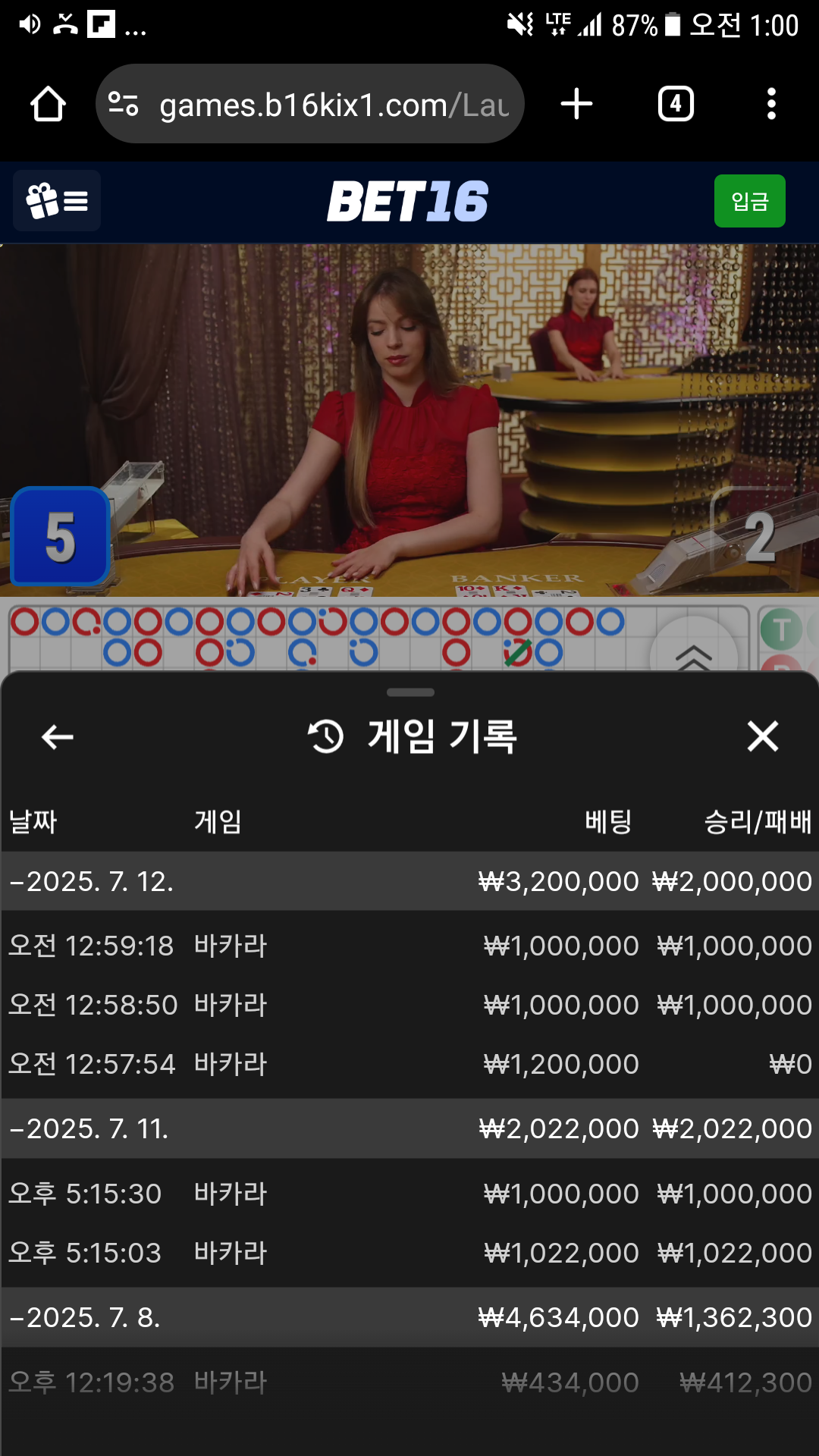Image resolution: width=819 pixels, height=1456 pixels.
Task: Open the 오후 12:19:38 바카라 record
Action: click(409, 1382)
